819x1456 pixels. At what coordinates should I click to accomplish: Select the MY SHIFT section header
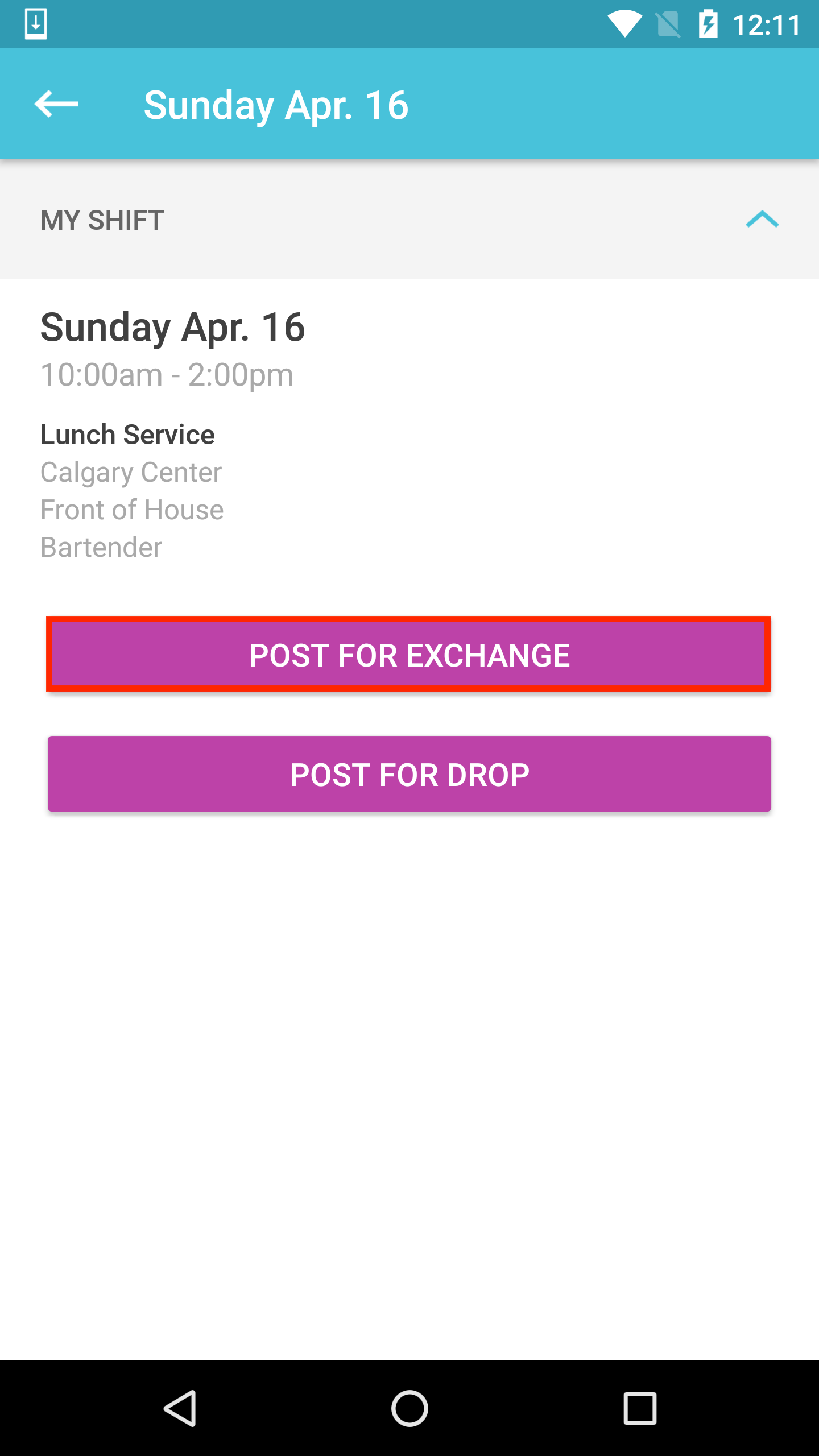pyautogui.click(x=101, y=221)
